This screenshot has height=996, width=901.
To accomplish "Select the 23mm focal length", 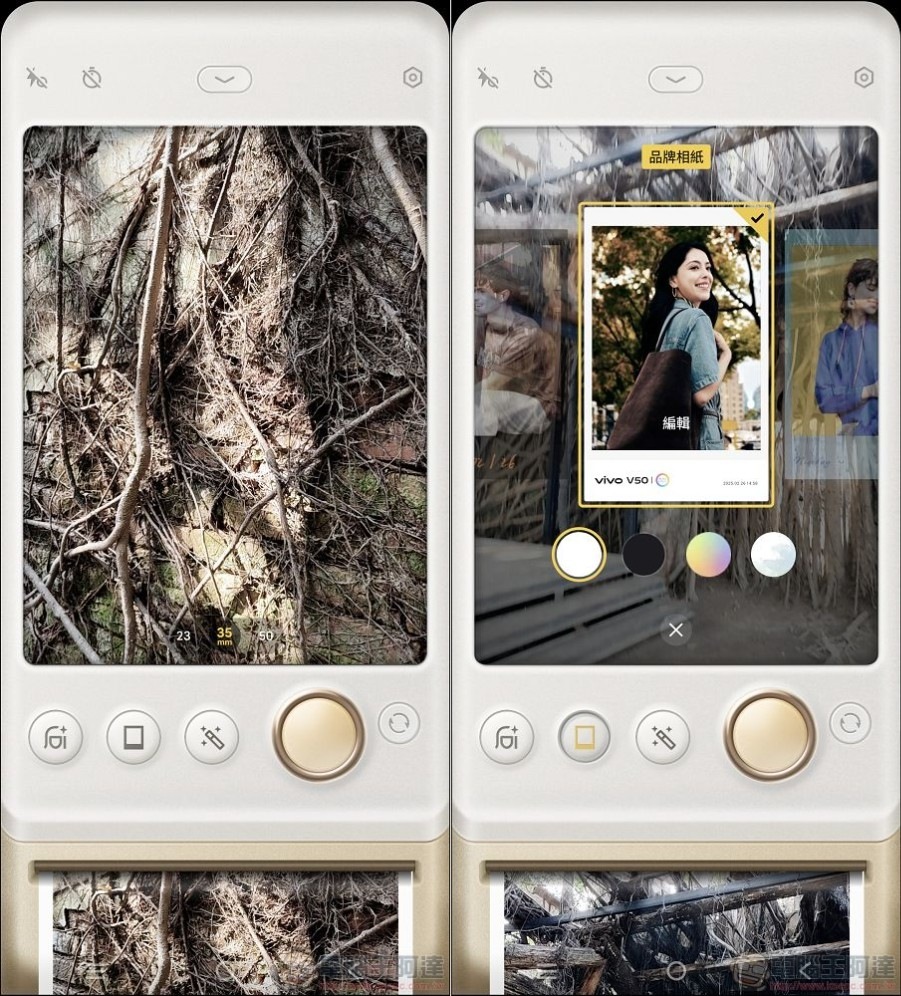I will pos(183,635).
